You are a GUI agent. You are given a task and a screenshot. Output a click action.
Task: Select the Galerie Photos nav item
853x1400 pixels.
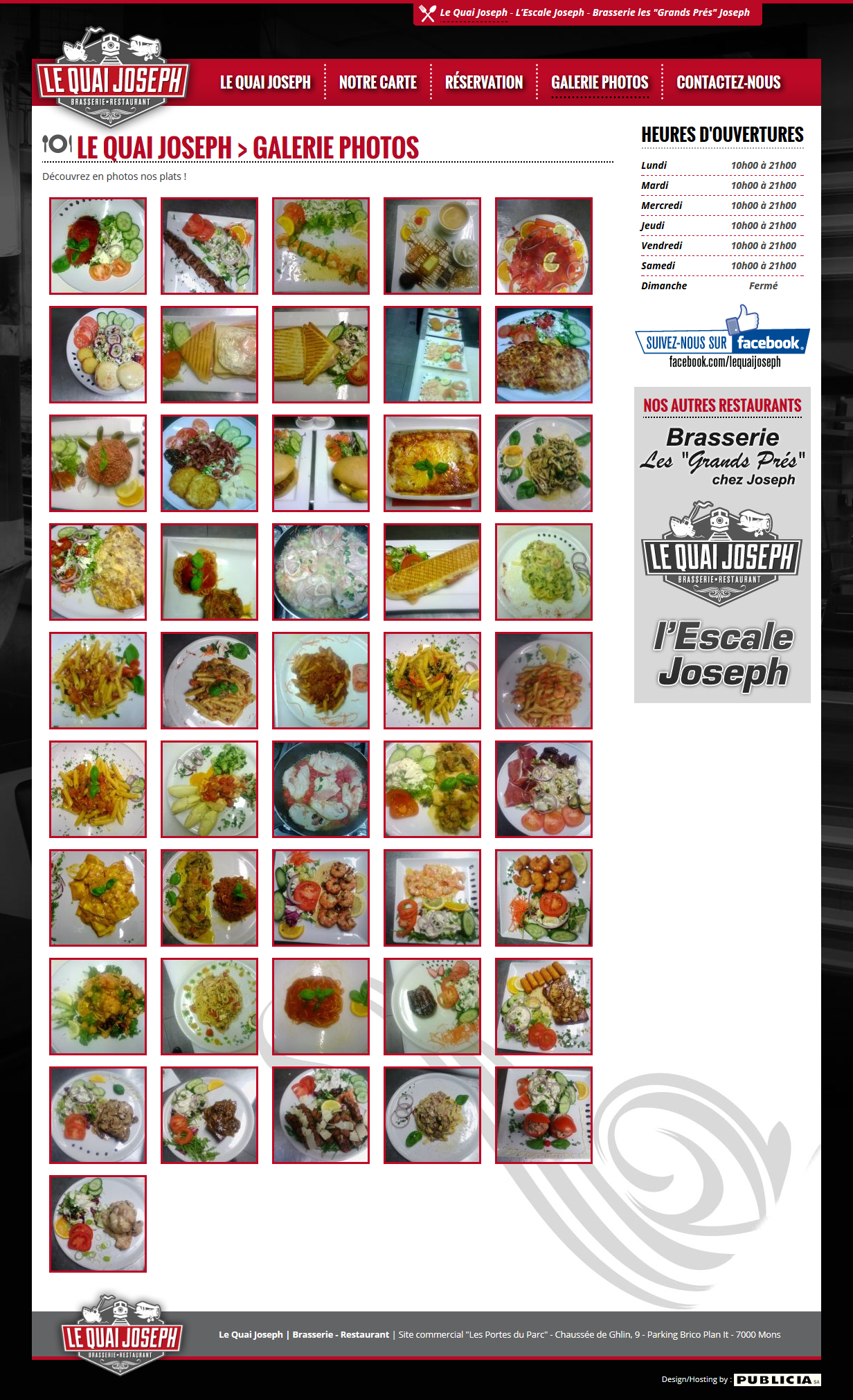tap(600, 82)
